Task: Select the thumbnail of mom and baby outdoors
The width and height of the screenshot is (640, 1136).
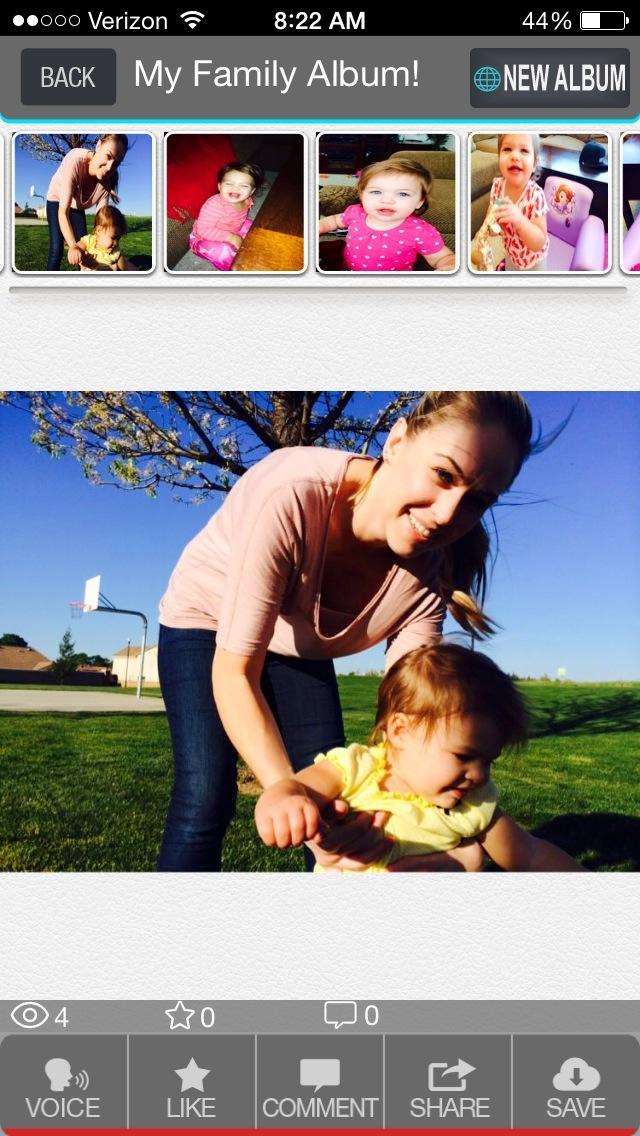Action: (83, 203)
